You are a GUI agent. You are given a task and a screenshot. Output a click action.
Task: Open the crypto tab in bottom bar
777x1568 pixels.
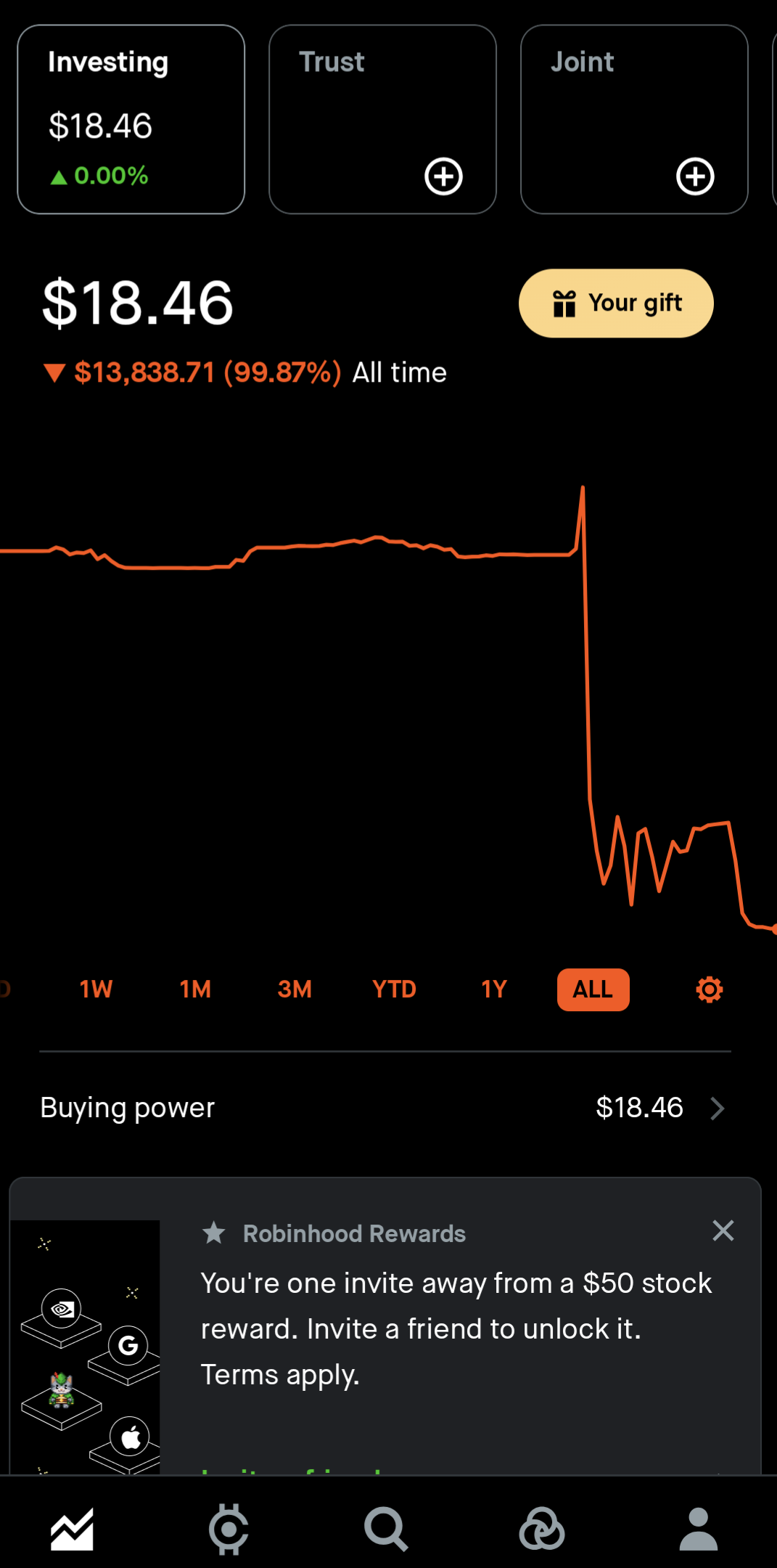(229, 1529)
